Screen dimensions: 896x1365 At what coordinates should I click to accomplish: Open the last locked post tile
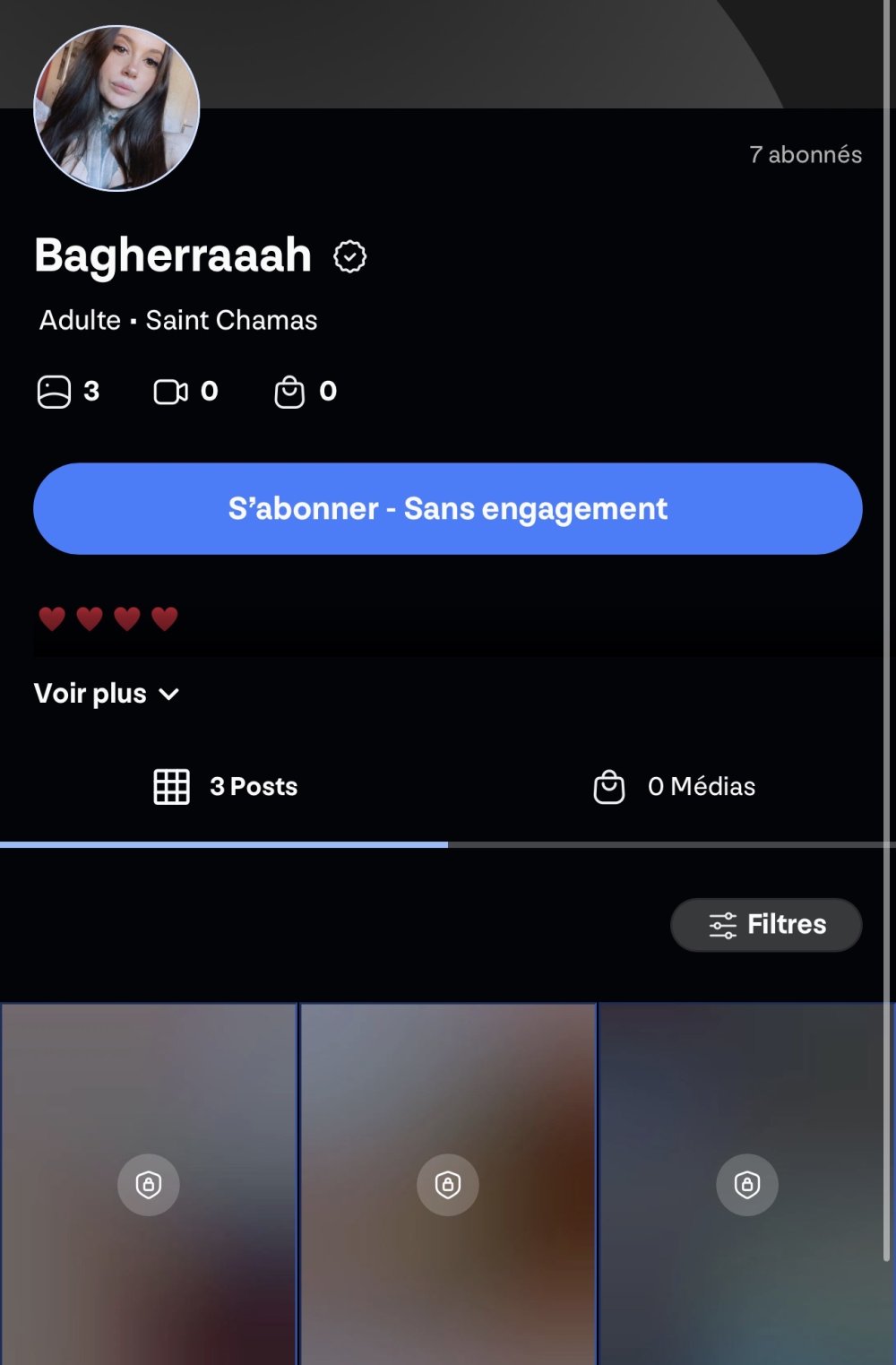click(746, 1184)
